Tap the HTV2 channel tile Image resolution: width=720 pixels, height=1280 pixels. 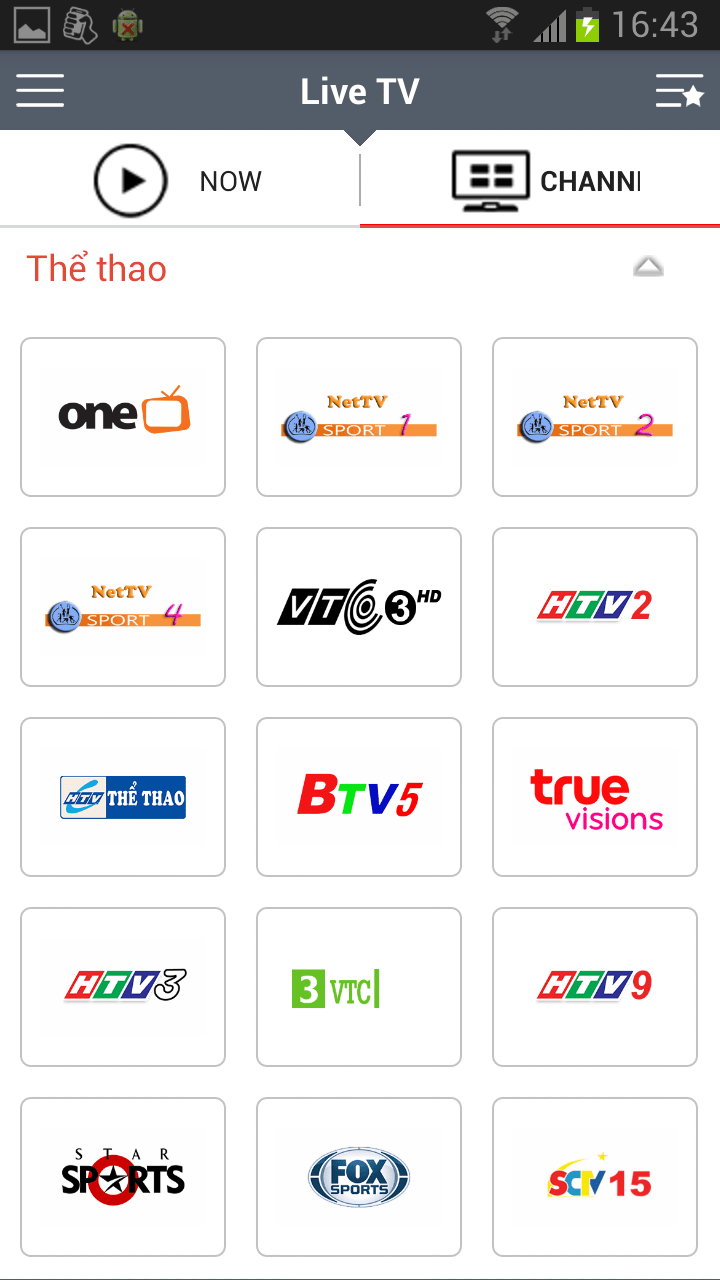[x=595, y=607]
